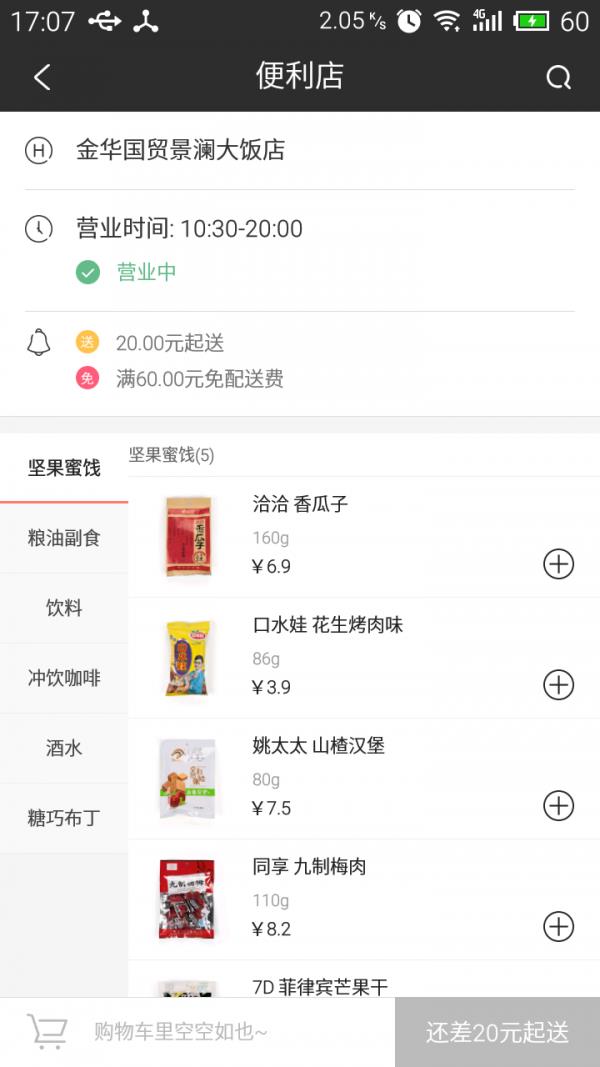Go back using the header arrow

(x=42, y=77)
